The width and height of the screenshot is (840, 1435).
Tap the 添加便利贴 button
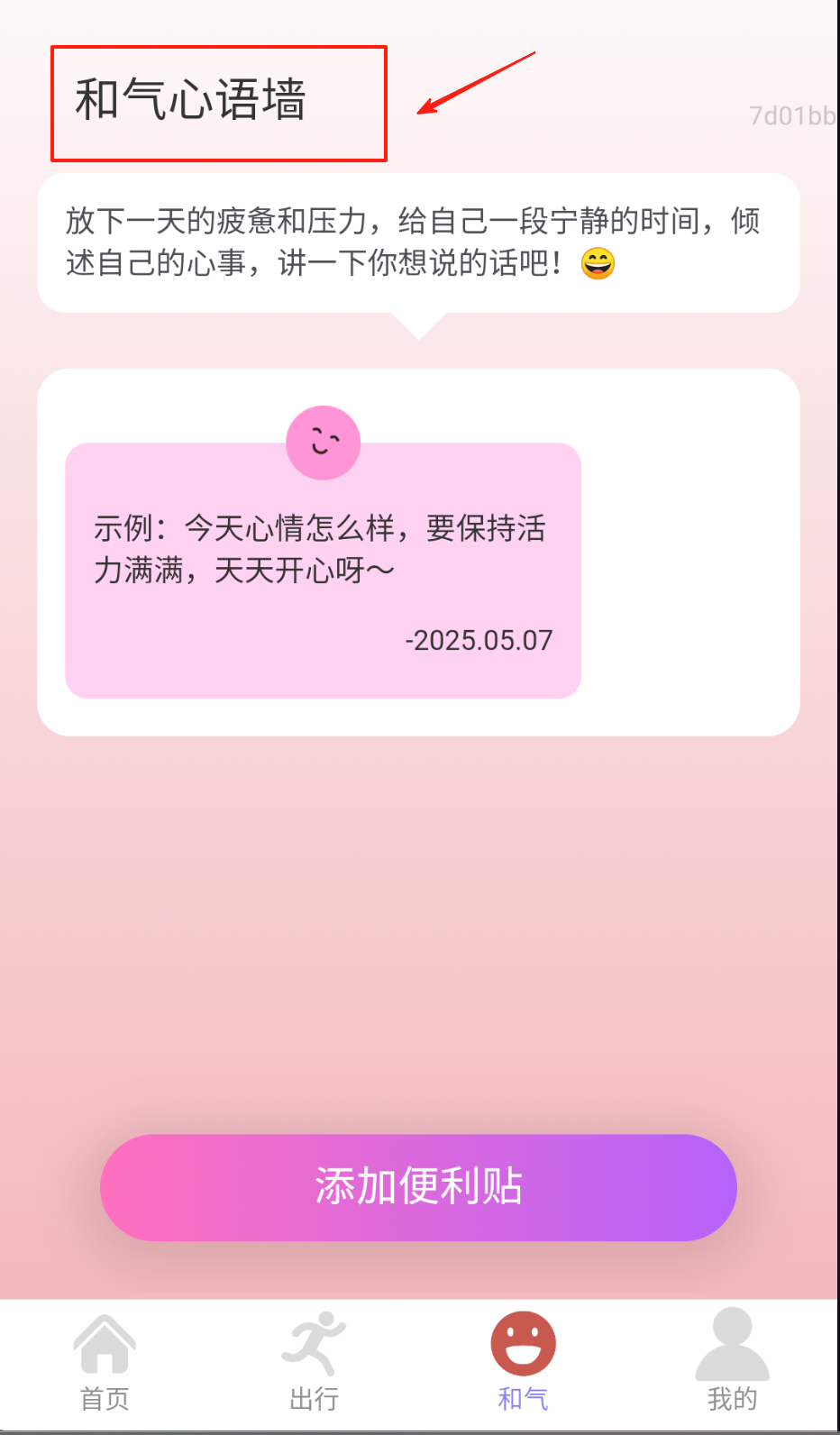tap(418, 1187)
